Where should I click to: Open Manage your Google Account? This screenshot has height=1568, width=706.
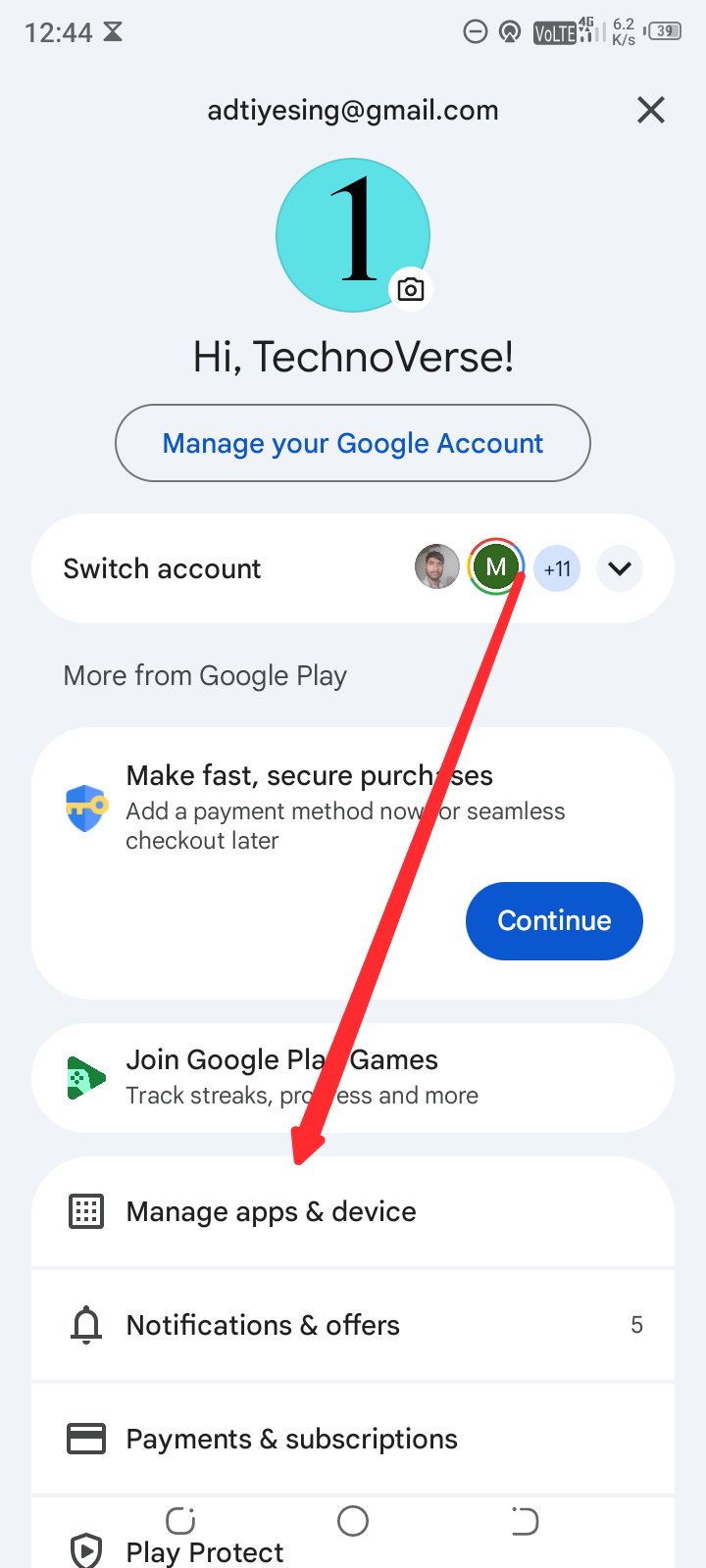pyautogui.click(x=353, y=443)
